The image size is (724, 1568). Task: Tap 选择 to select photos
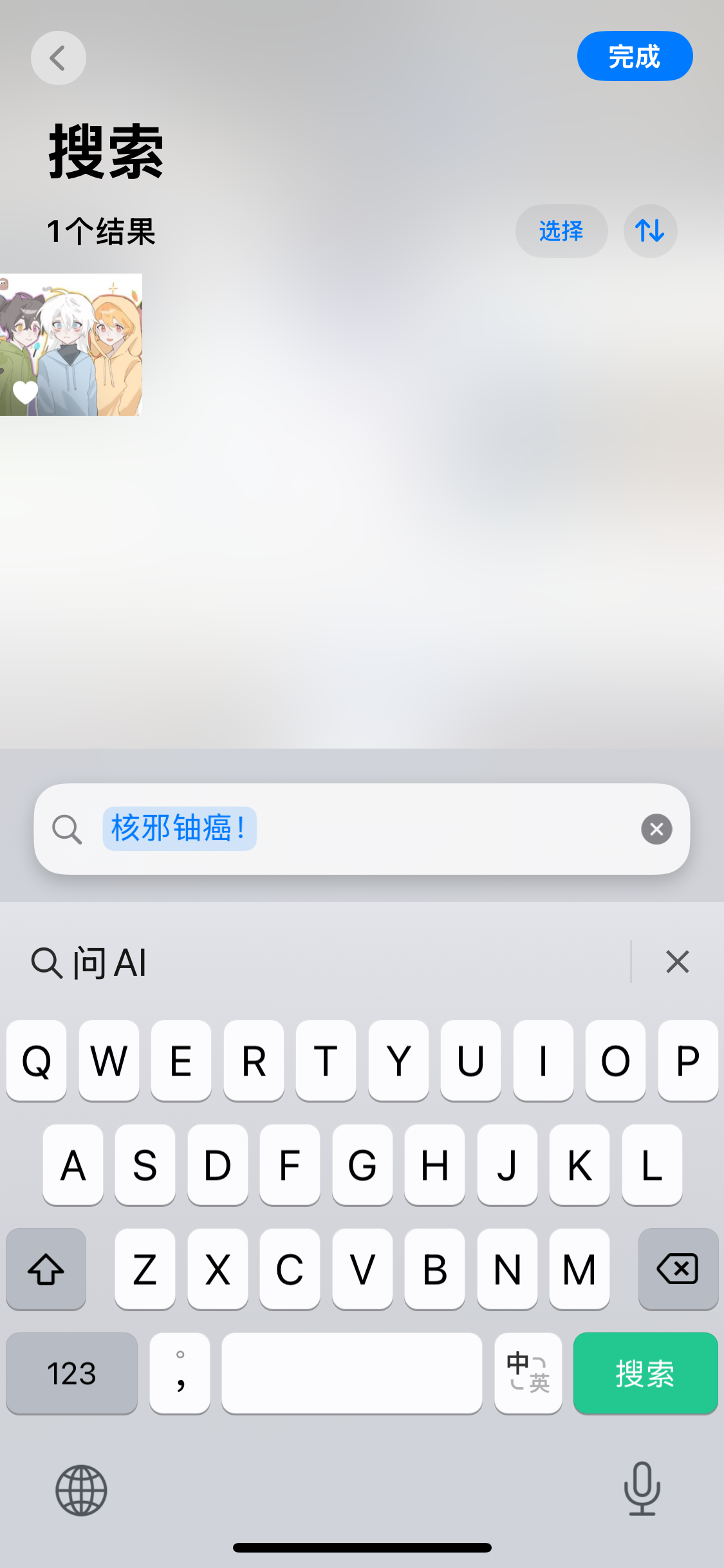click(x=561, y=231)
